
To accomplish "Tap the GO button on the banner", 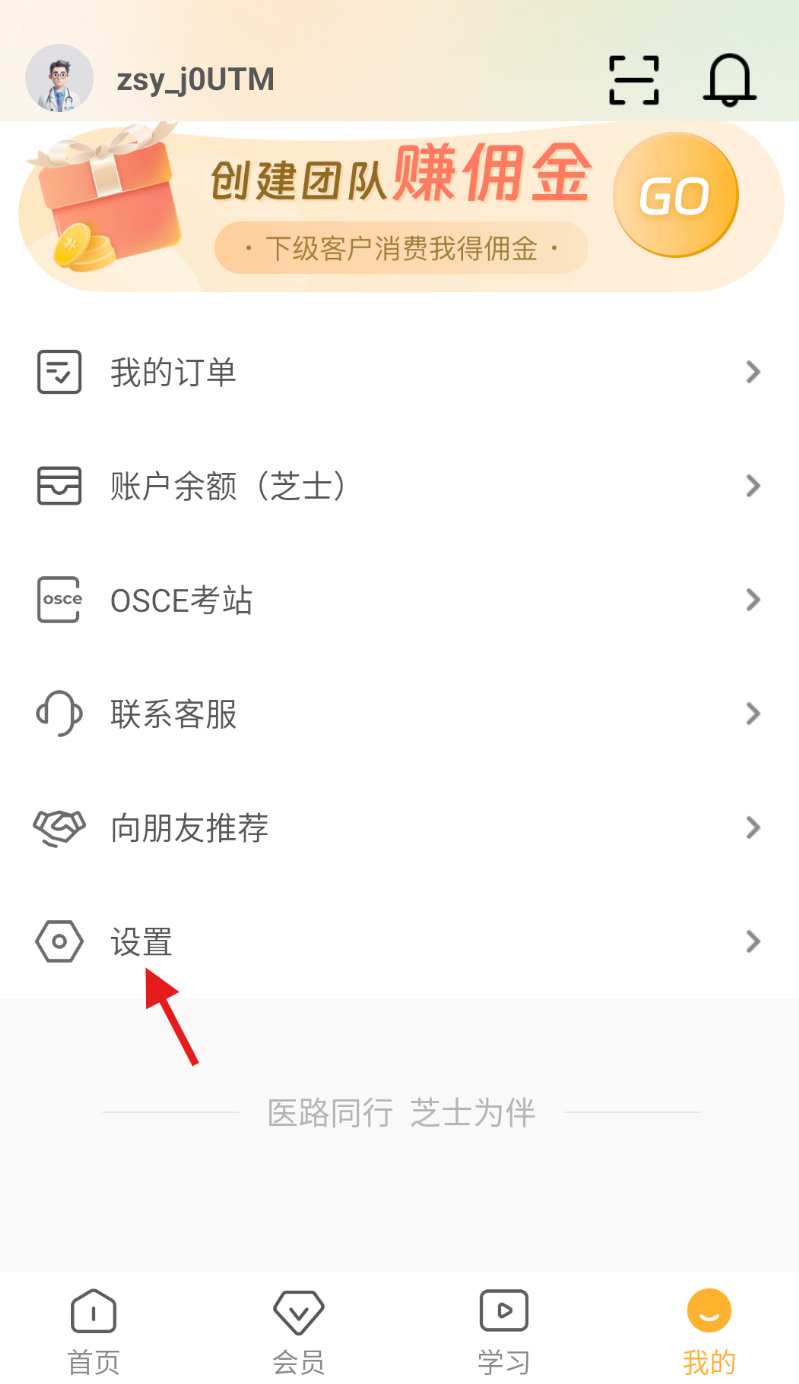I will 675,196.
